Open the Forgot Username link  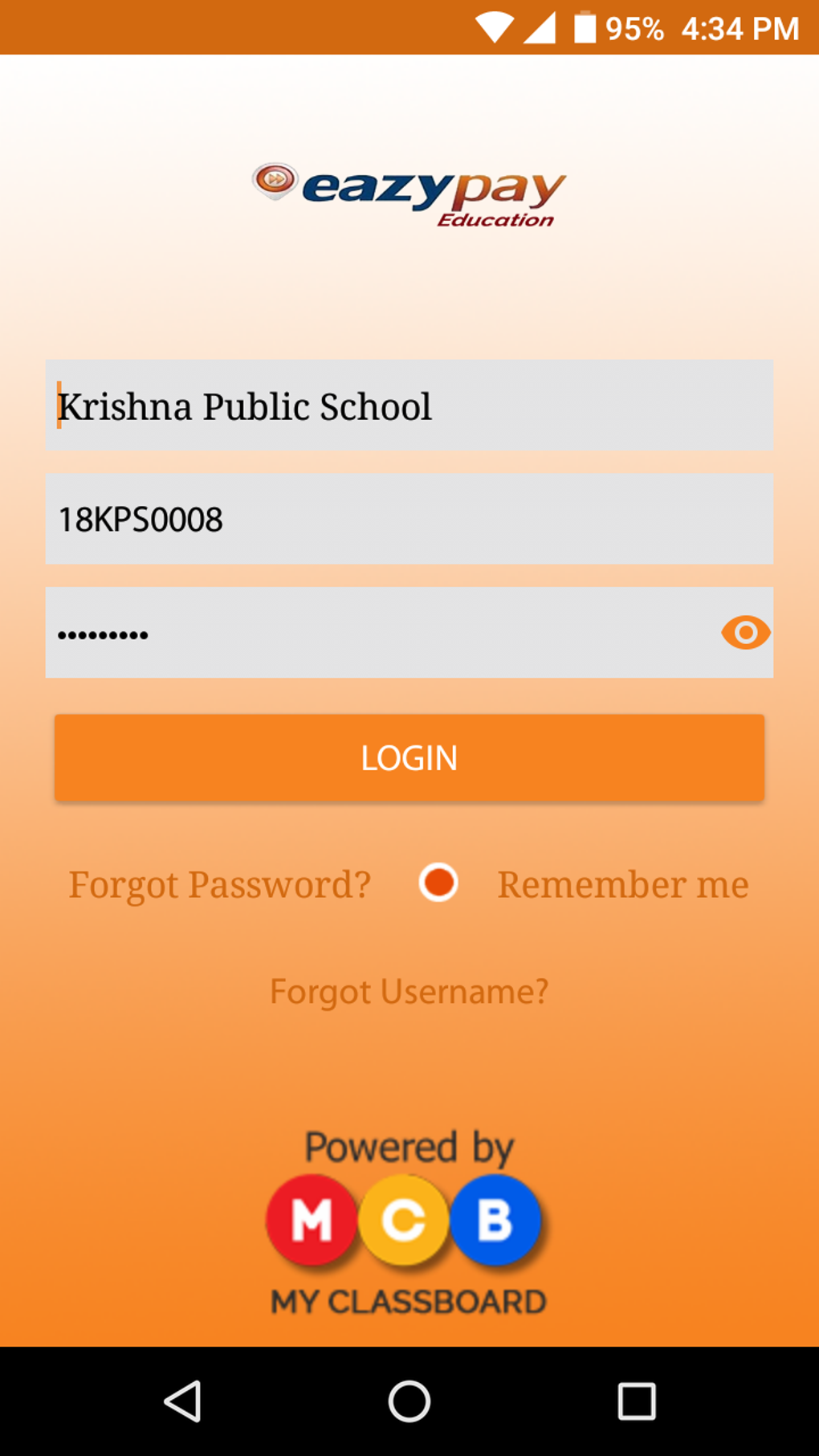409,993
